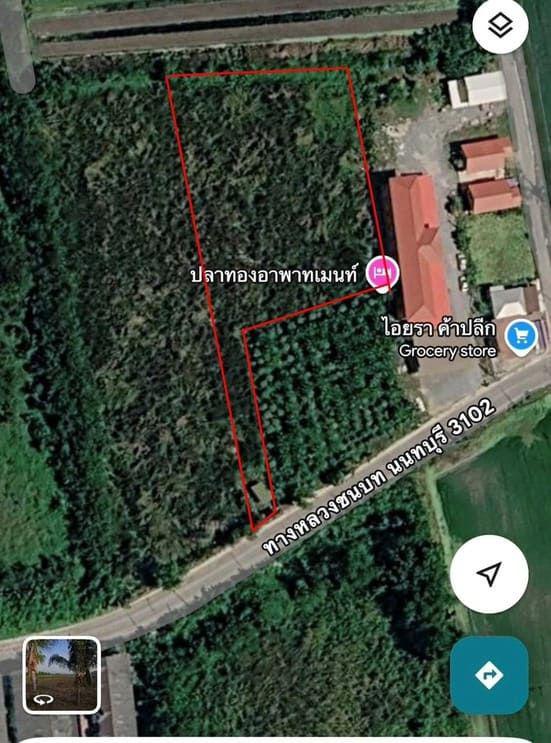The height and width of the screenshot is (743, 551).
Task: Center map on my location
Action: click(x=489, y=574)
